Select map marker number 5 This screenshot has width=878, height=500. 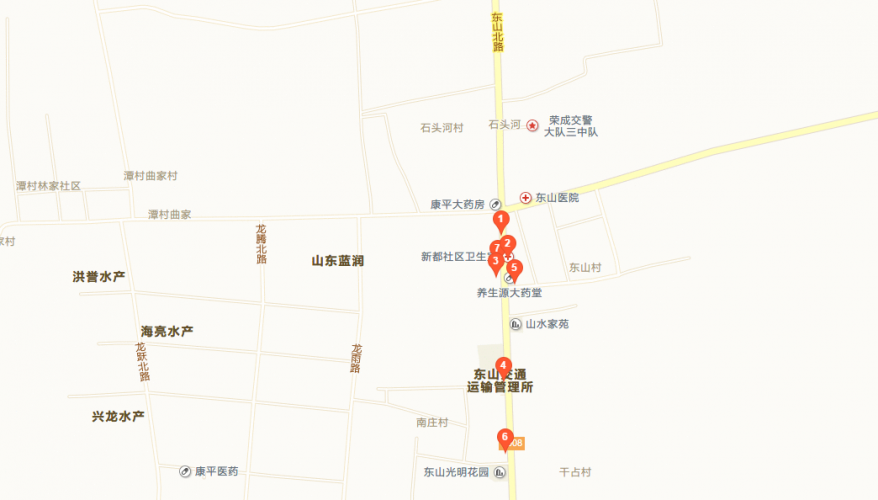coord(515,268)
